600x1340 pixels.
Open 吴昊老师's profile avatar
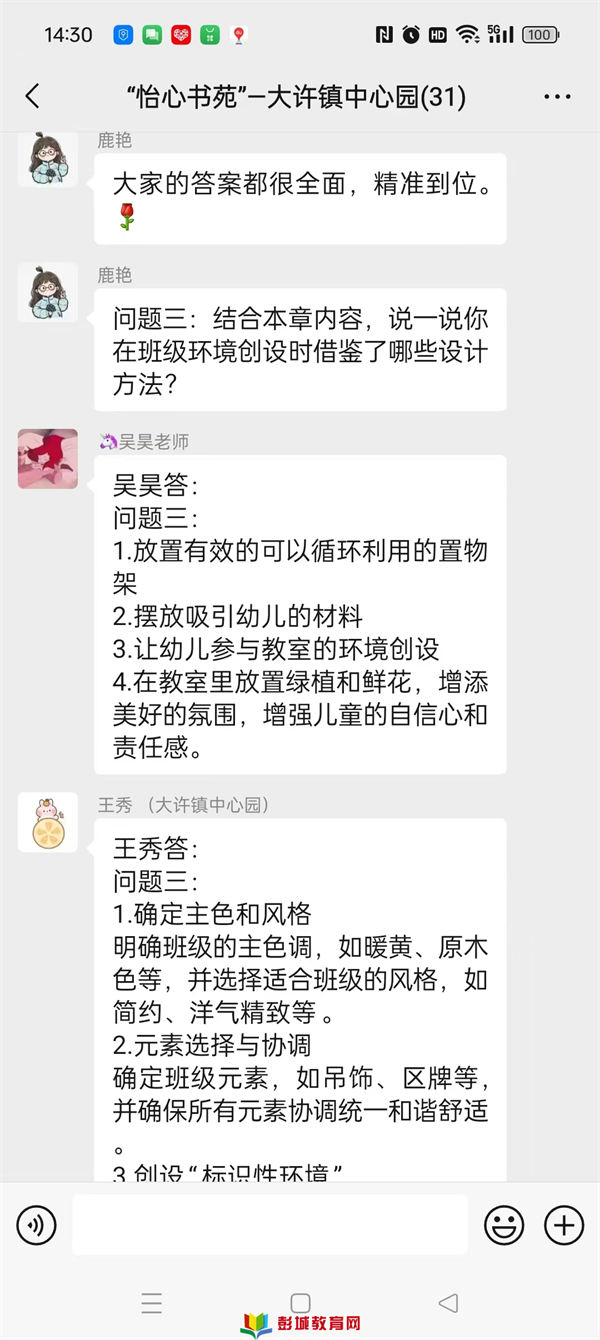click(x=47, y=459)
